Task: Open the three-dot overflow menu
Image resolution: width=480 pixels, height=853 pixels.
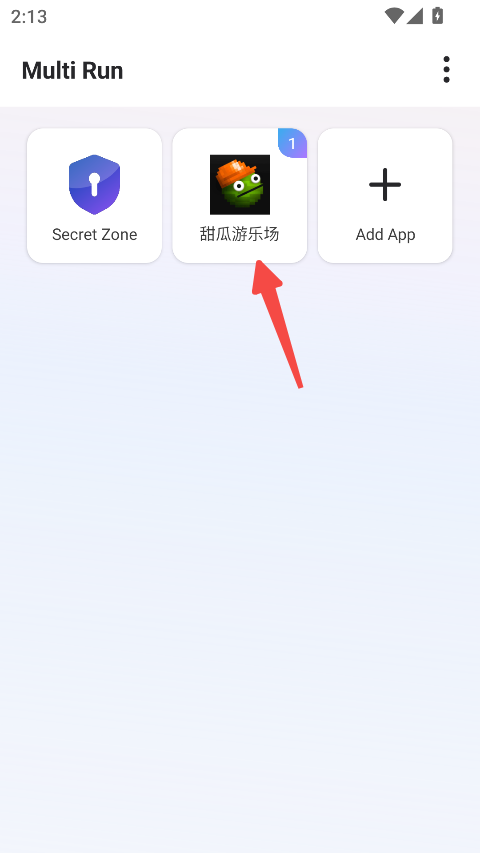Action: 446,70
